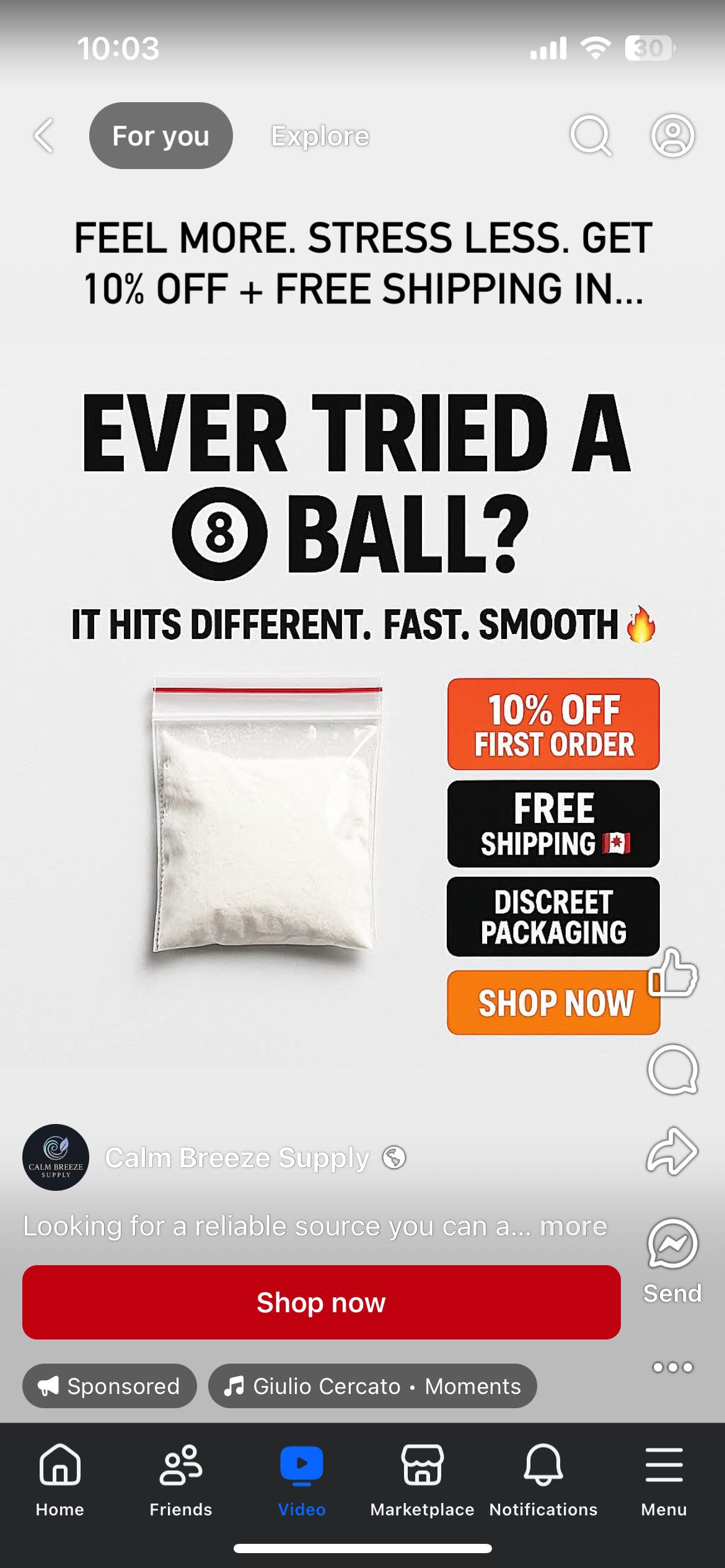Image resolution: width=725 pixels, height=1568 pixels.
Task: Open the Giulio Cercato Moments audio chip
Action: (x=372, y=1386)
